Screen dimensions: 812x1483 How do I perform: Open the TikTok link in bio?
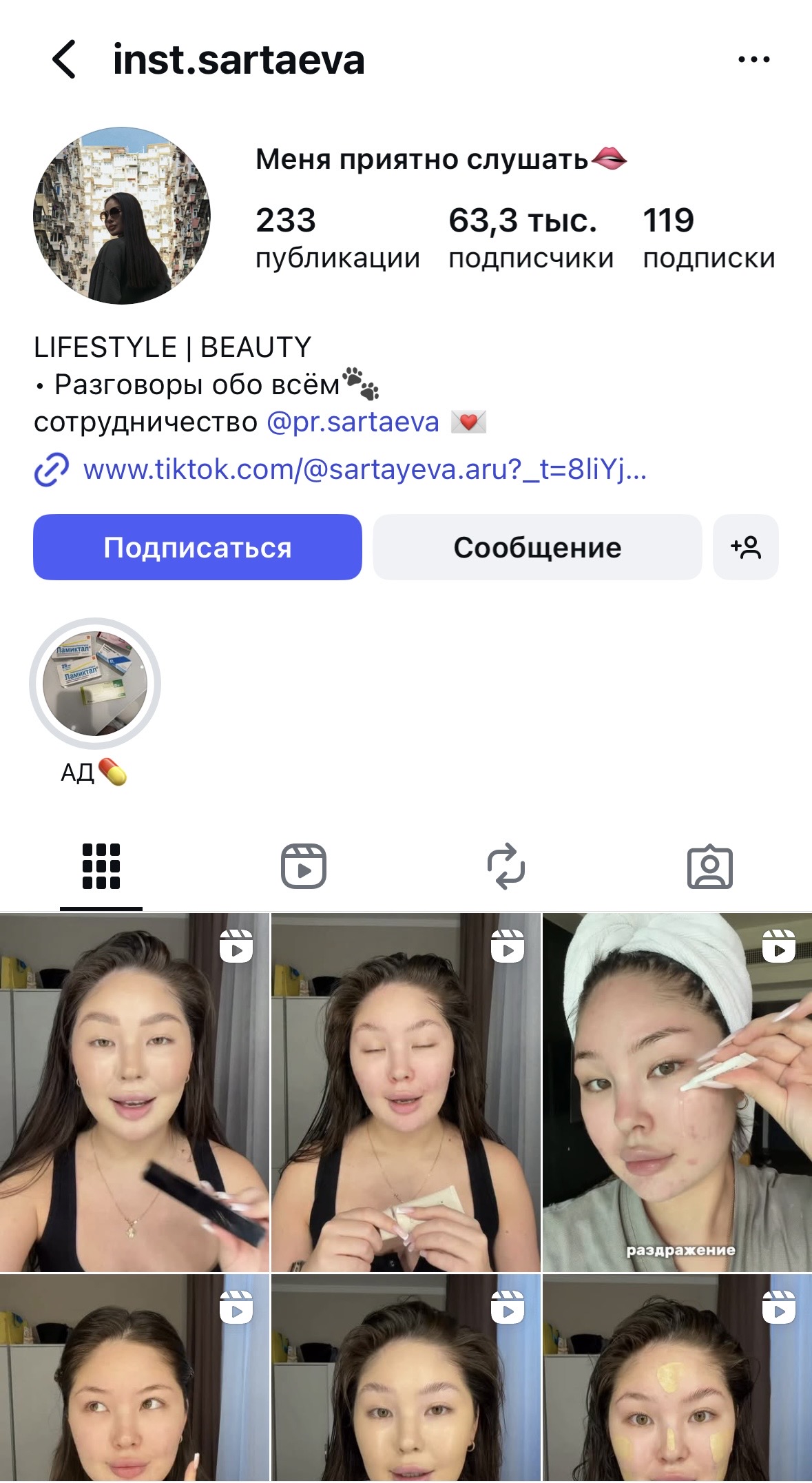click(x=364, y=469)
